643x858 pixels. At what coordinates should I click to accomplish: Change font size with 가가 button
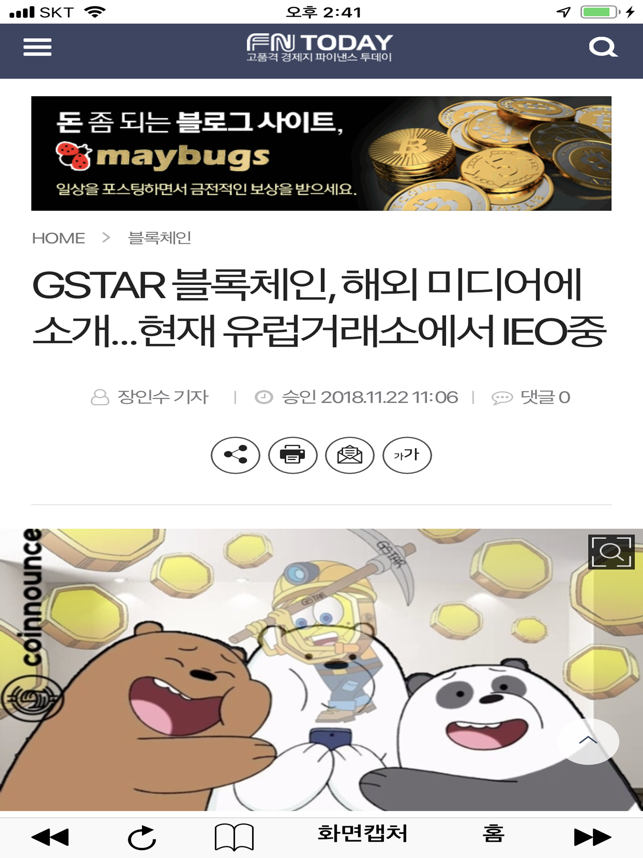coord(406,455)
